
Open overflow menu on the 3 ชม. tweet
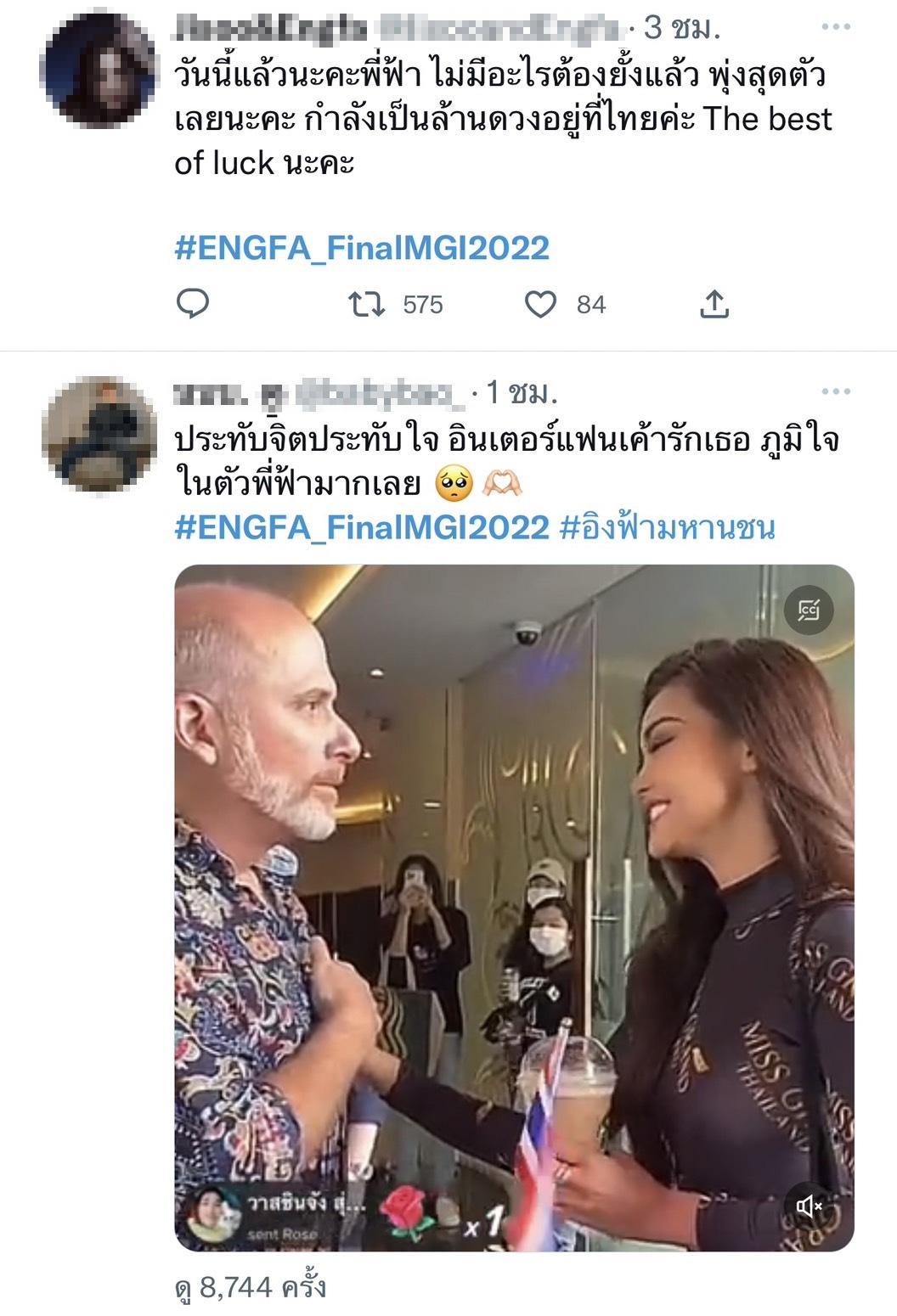pos(836,28)
